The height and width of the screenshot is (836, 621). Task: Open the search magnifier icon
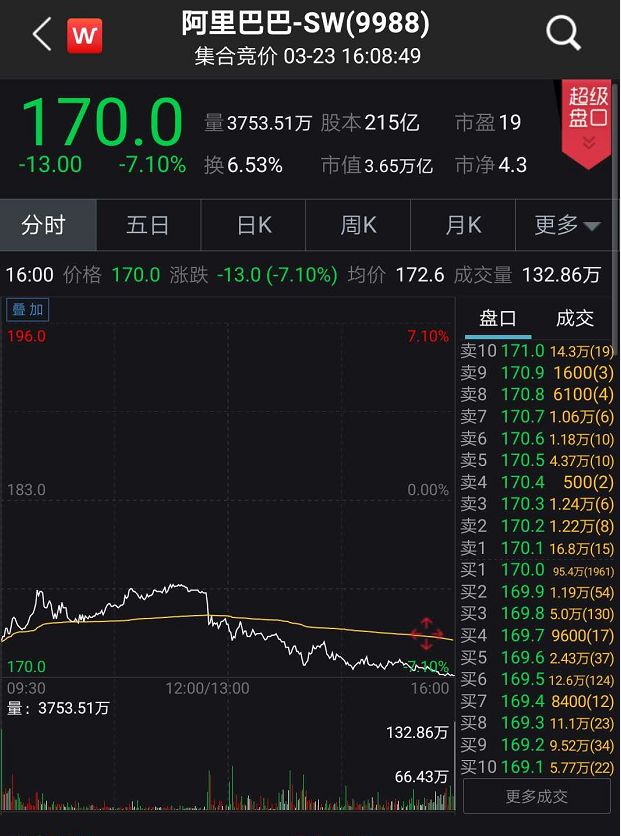[563, 35]
